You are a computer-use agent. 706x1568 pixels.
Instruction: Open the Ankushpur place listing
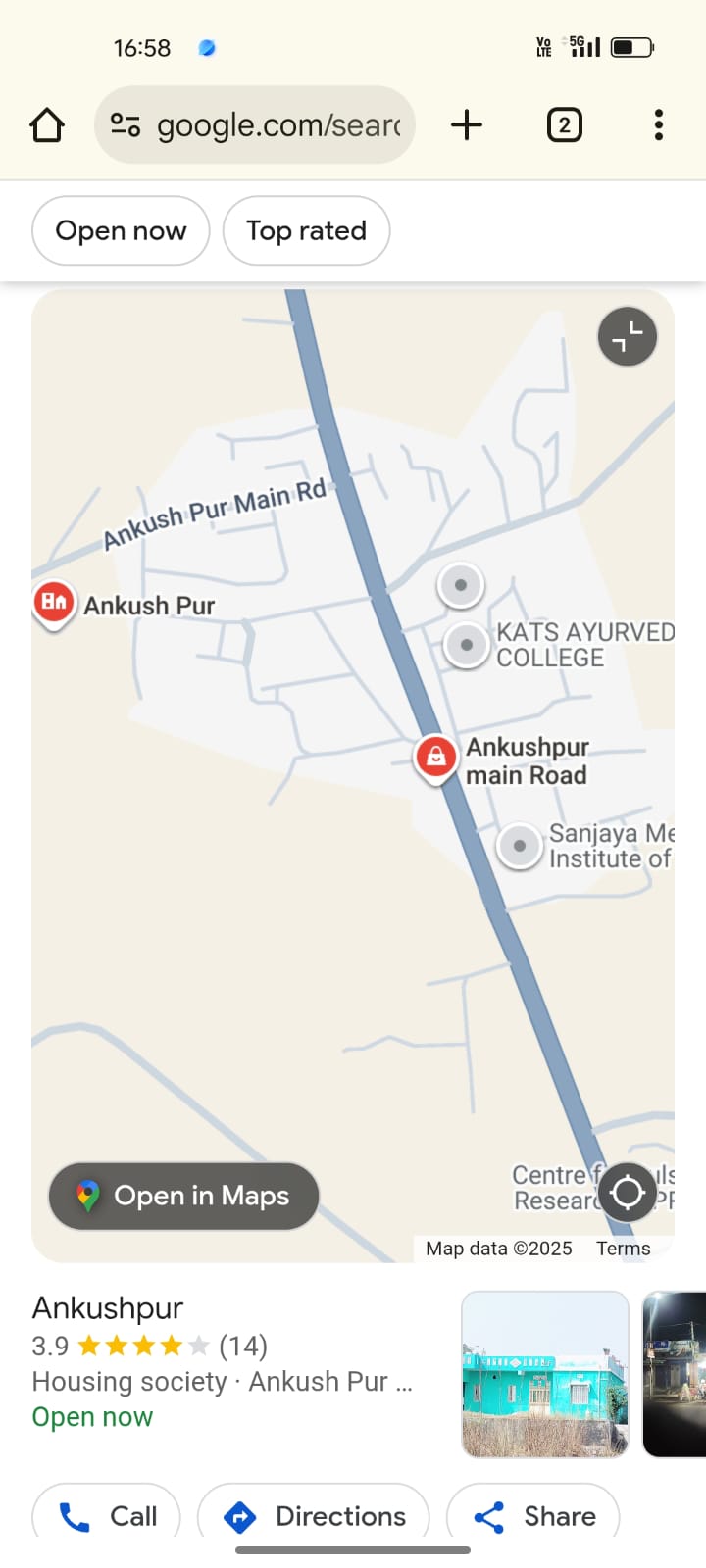click(108, 1308)
